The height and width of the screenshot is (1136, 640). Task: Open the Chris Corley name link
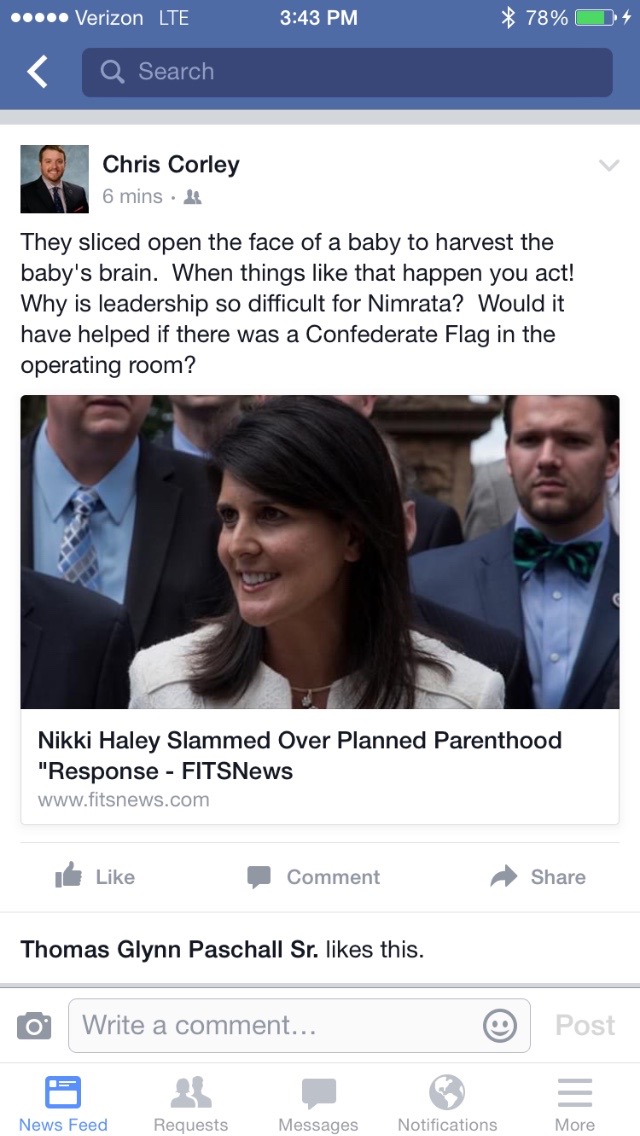171,164
